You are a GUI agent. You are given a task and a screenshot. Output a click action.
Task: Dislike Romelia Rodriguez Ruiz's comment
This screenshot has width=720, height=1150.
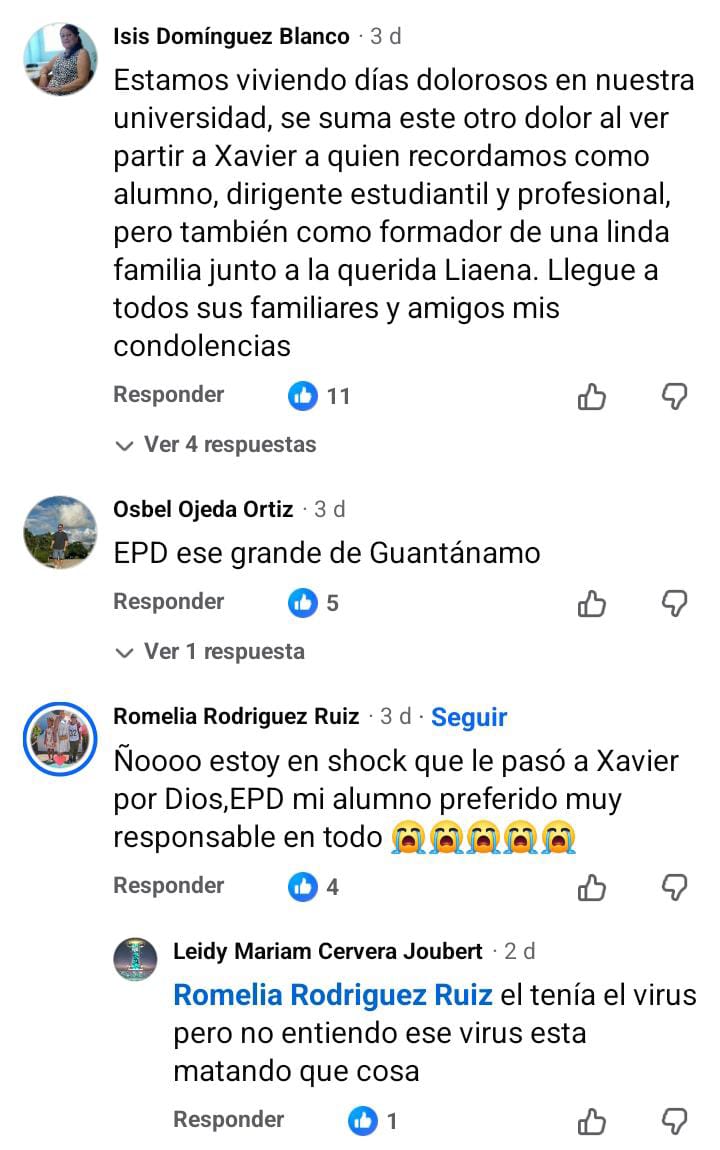click(675, 887)
